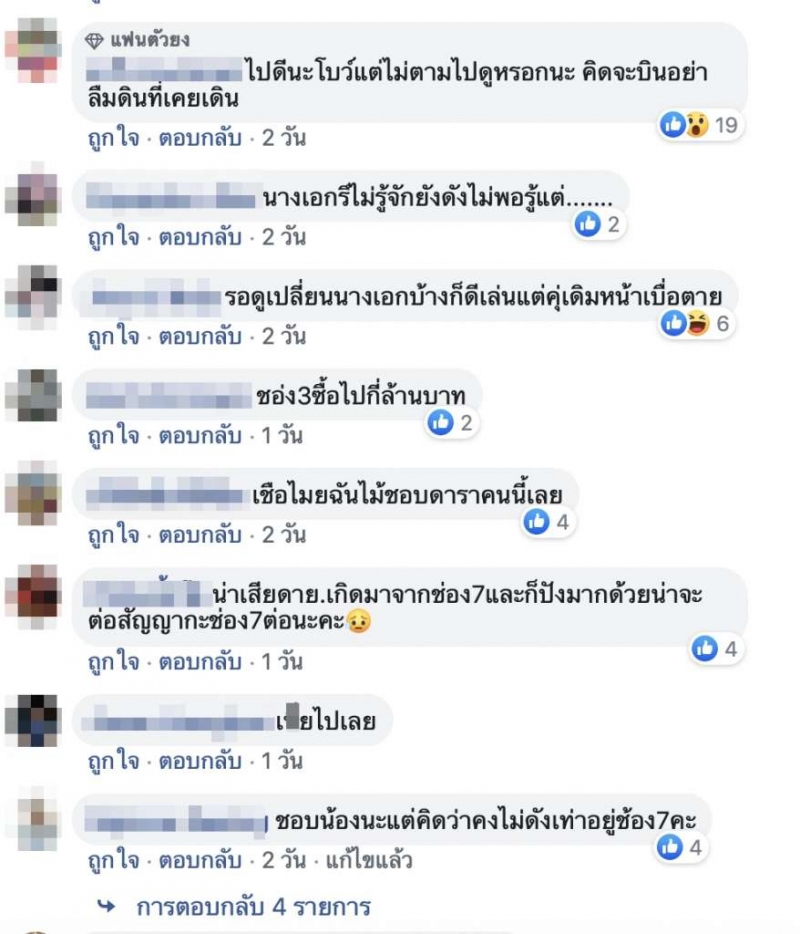Viewport: 800px width, 934px height.
Task: Like the comment 'ช่อง3ซื้อไปกี่ล้านบาท'
Action: [x=113, y=435]
